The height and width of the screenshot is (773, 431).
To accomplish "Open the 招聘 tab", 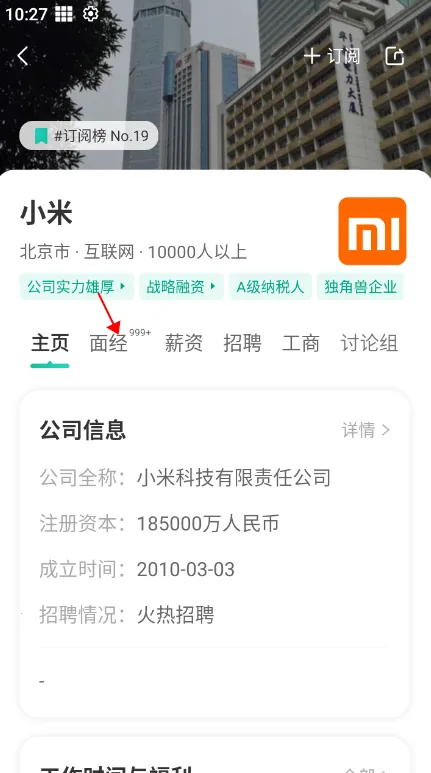I will pos(242,343).
